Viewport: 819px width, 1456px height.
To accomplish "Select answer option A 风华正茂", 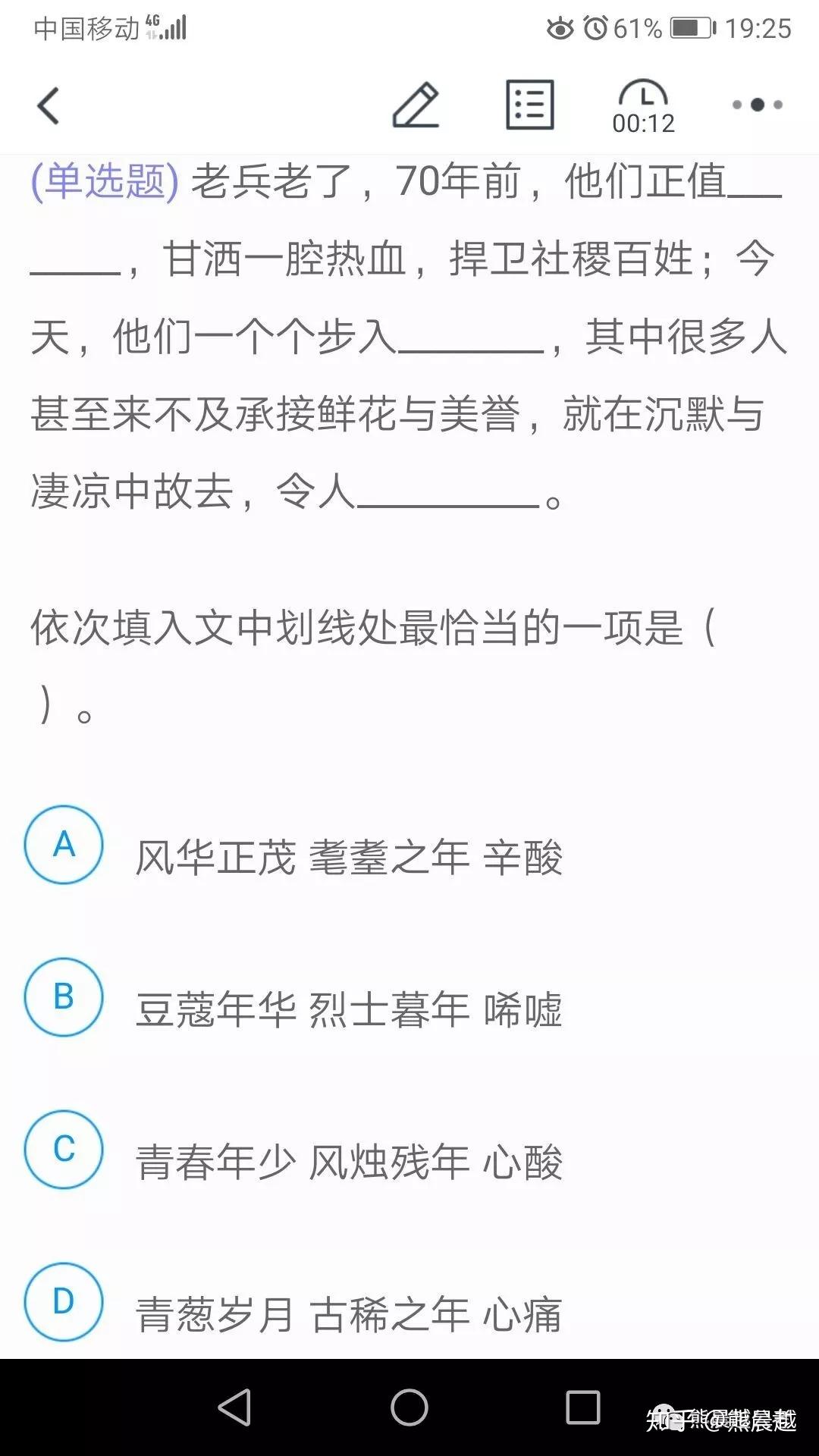I will point(64,843).
